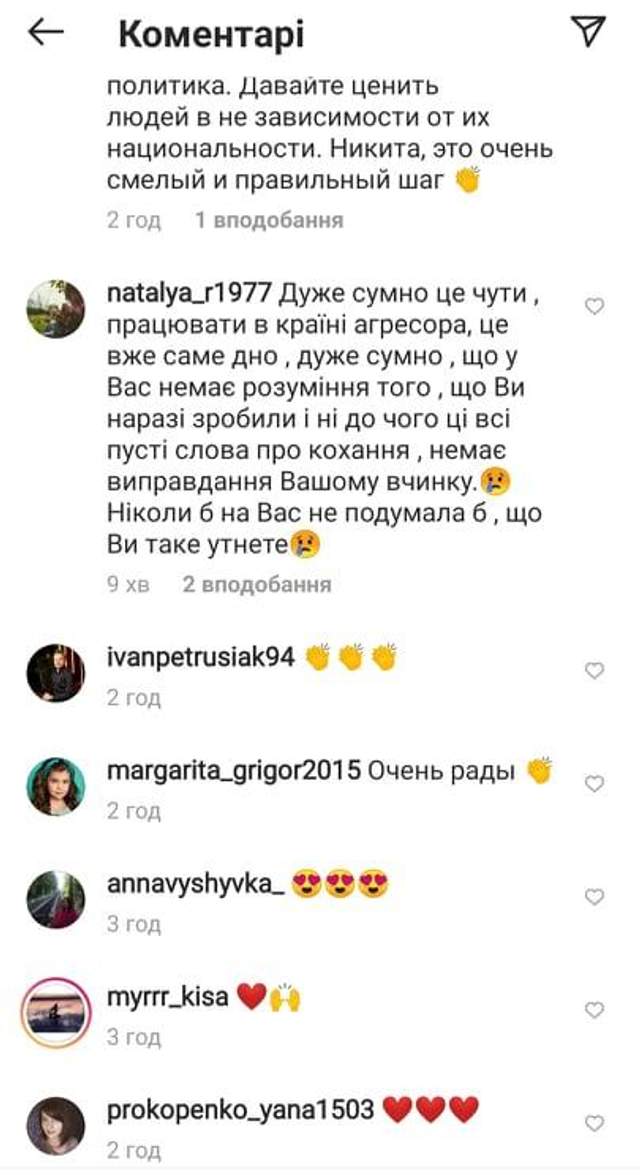Screen dimensions: 640x1176
Task: Like the comment by ivanpetrusiak94
Action: 594,671
